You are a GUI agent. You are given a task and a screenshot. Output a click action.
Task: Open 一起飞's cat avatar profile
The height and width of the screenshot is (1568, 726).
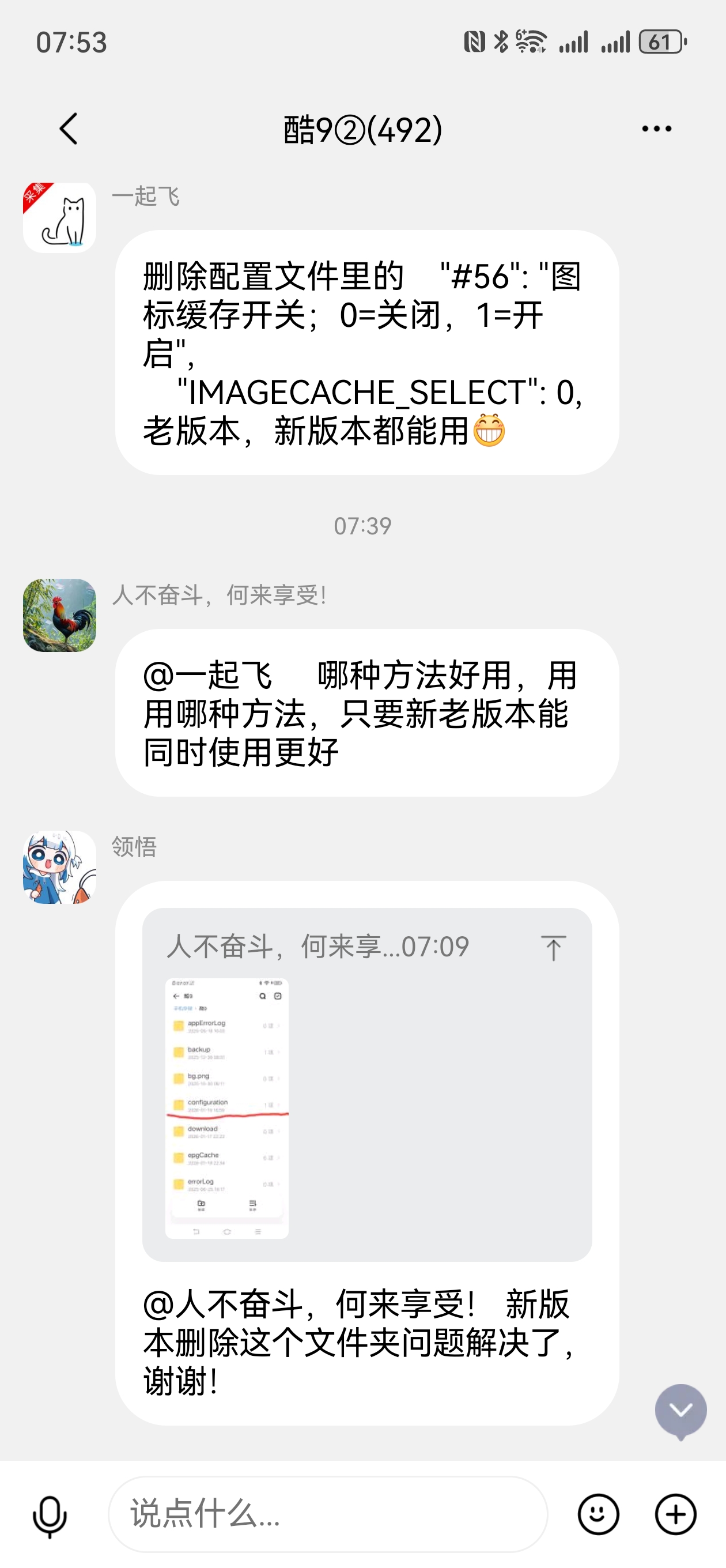[x=60, y=218]
